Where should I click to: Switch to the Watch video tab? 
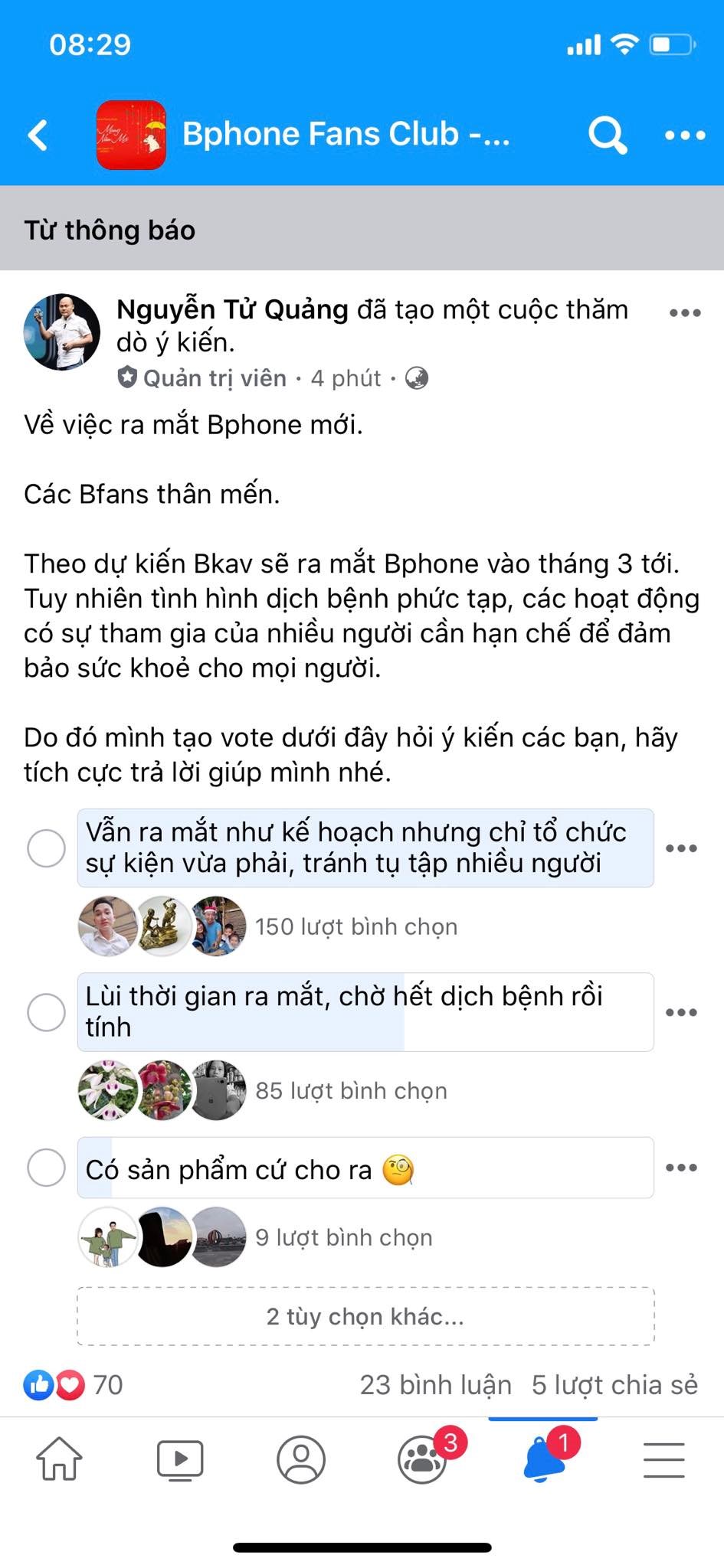(180, 1459)
